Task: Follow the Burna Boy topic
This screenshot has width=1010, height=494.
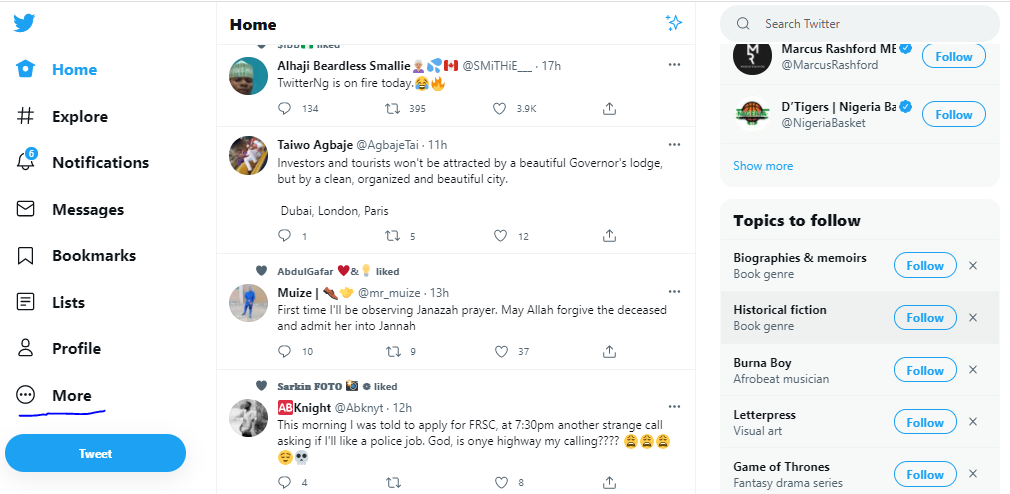Action: [x=925, y=370]
